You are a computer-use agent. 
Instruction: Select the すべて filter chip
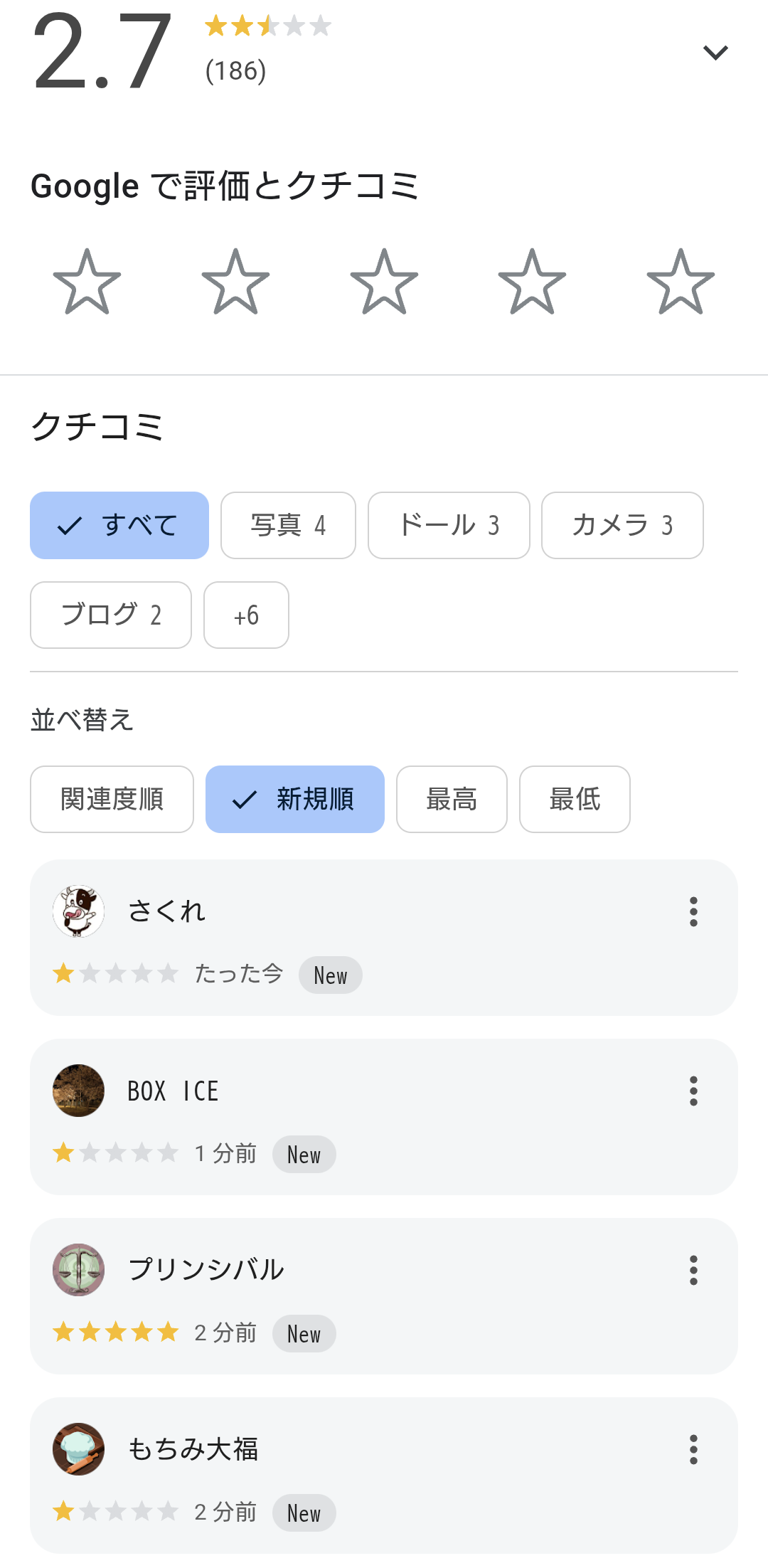[119, 525]
